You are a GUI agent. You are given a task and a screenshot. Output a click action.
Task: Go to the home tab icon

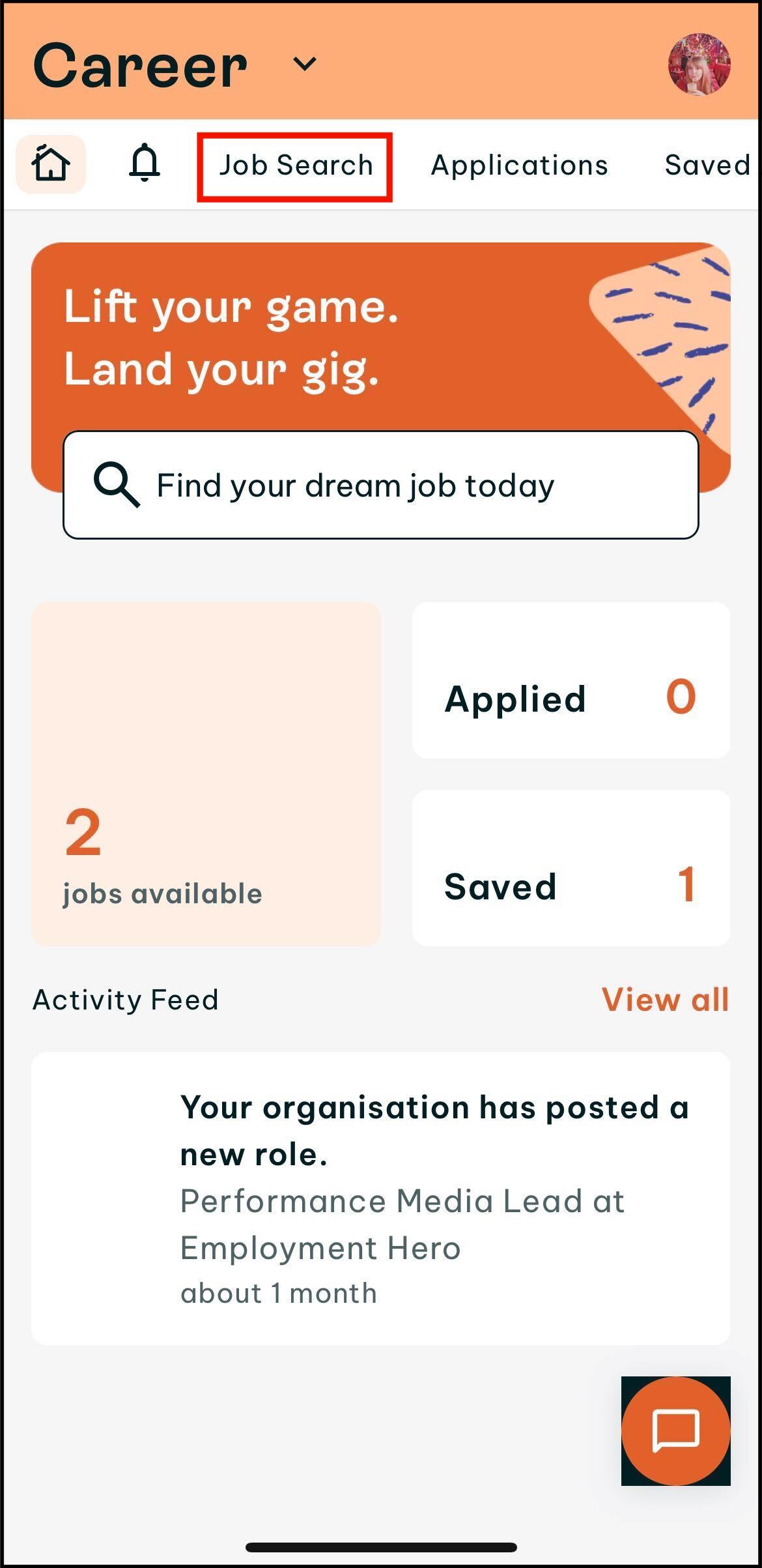[x=51, y=164]
